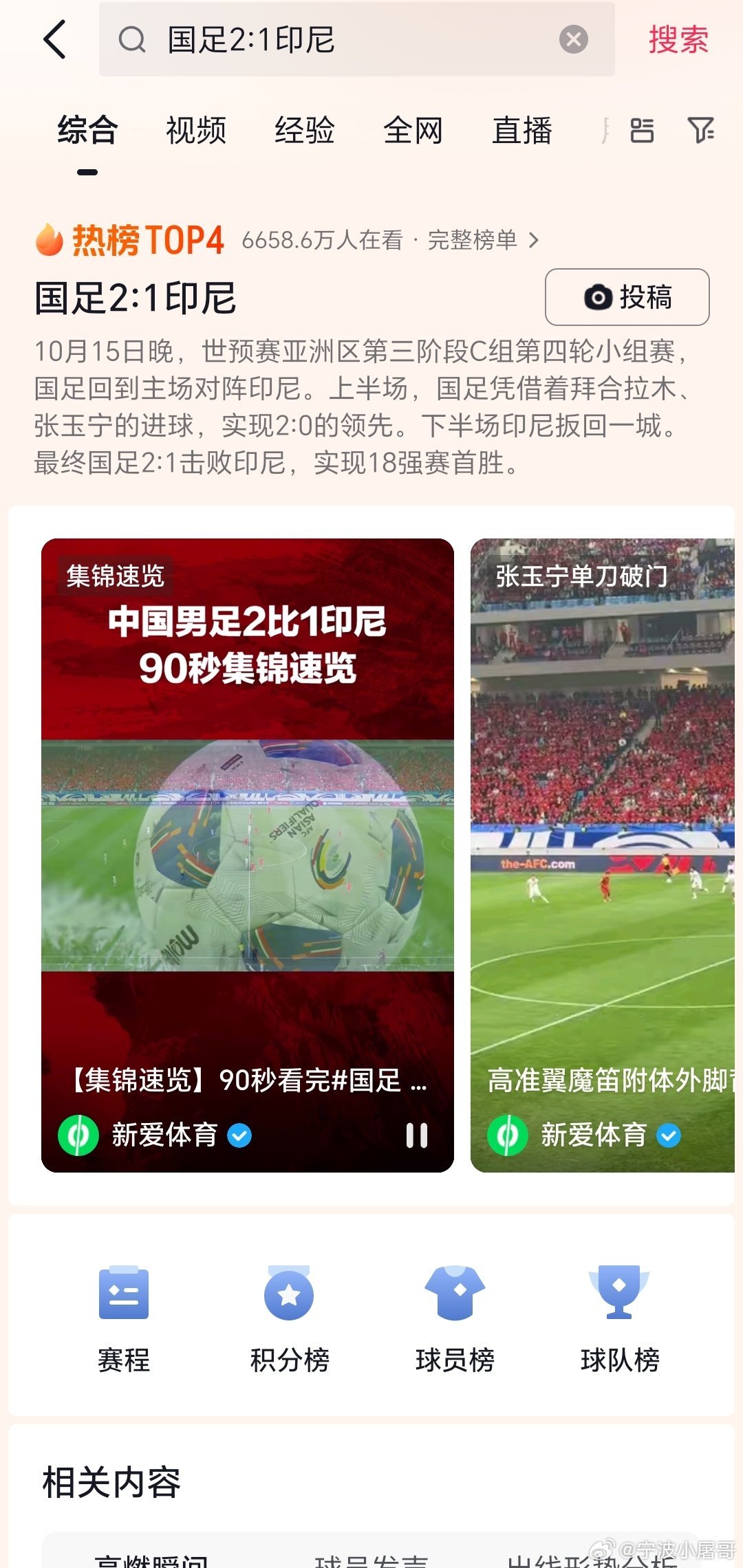743x1568 pixels.
Task: Go back using the top-left arrow
Action: [55, 39]
